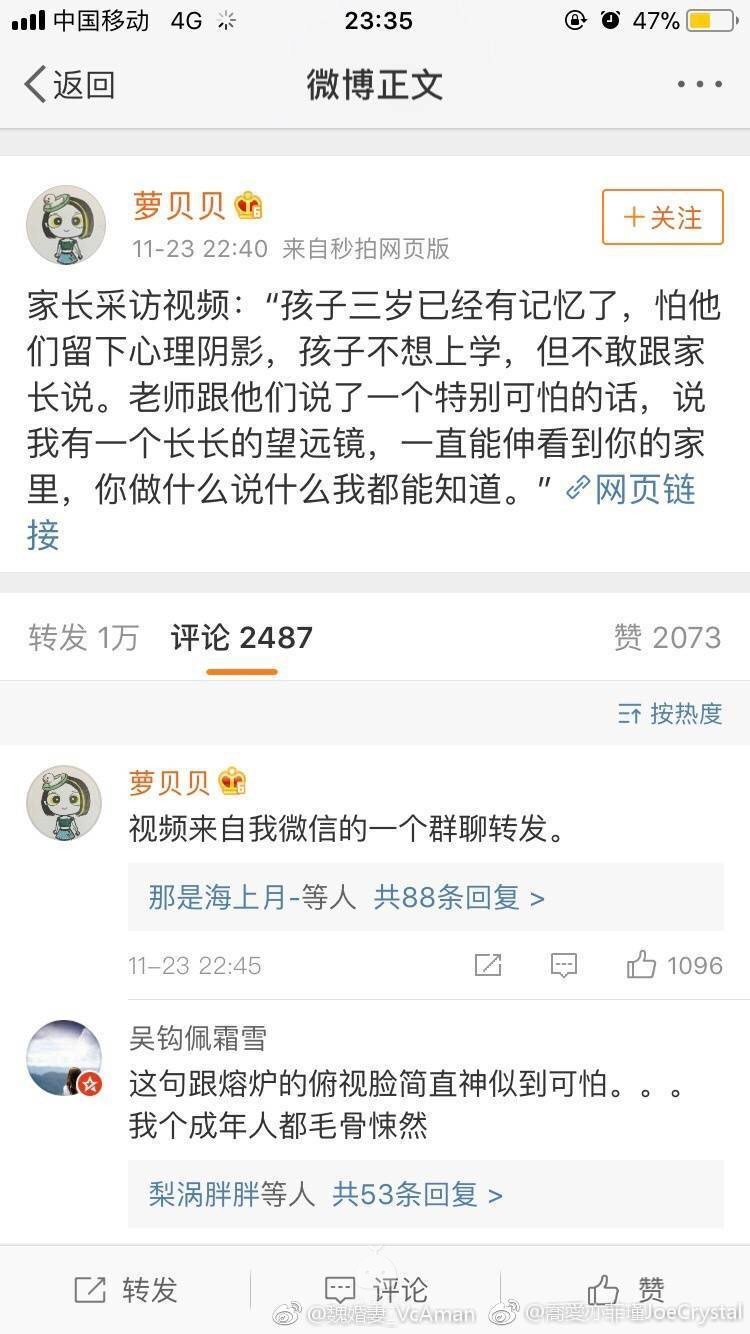
Task: Repost 萝贝贝's comment using its share icon
Action: click(x=488, y=965)
